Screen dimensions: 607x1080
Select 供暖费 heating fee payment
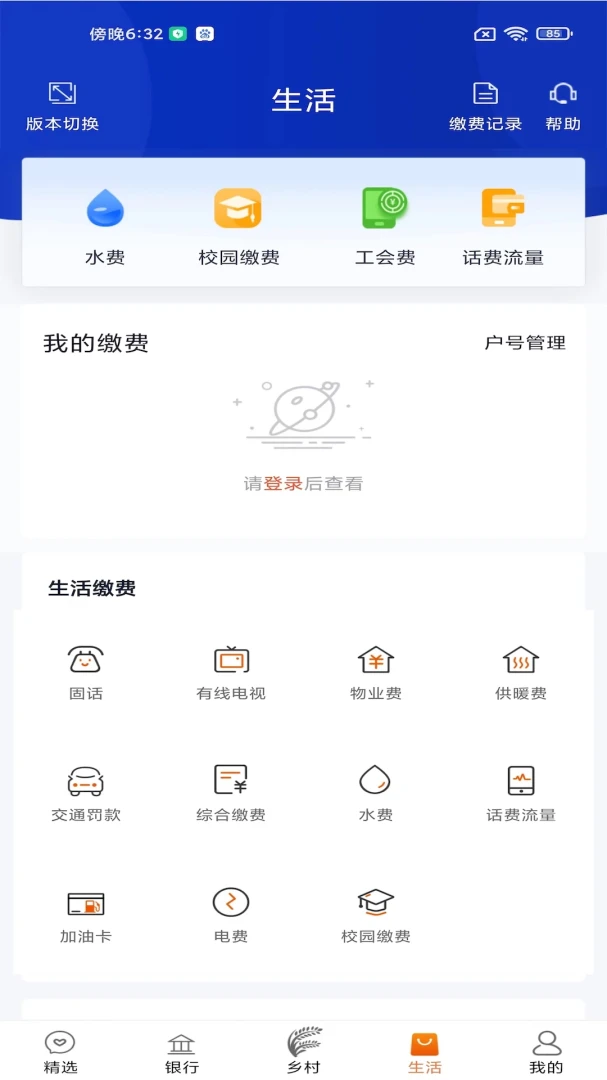click(521, 673)
